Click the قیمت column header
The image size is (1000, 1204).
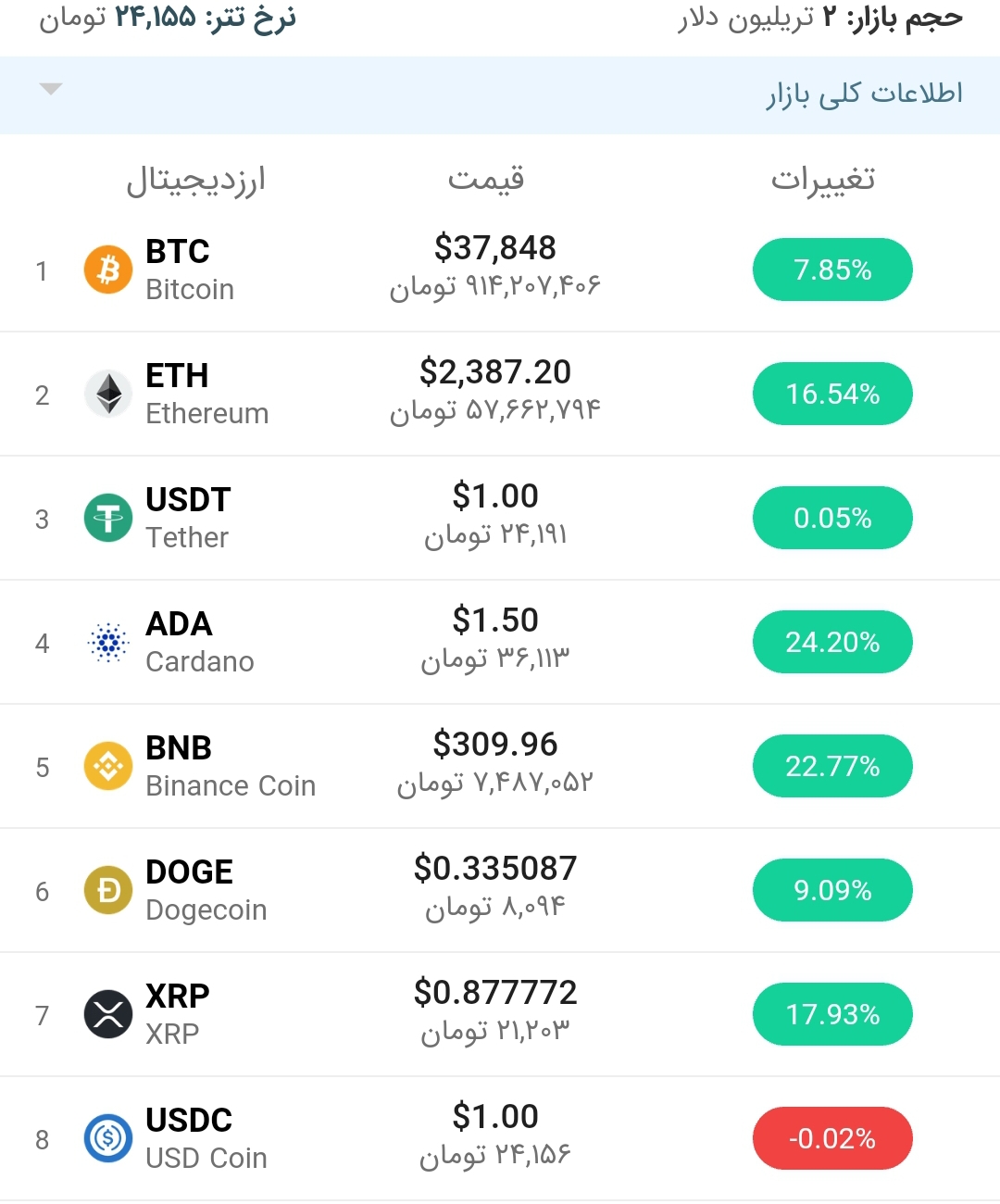pyautogui.click(x=489, y=180)
